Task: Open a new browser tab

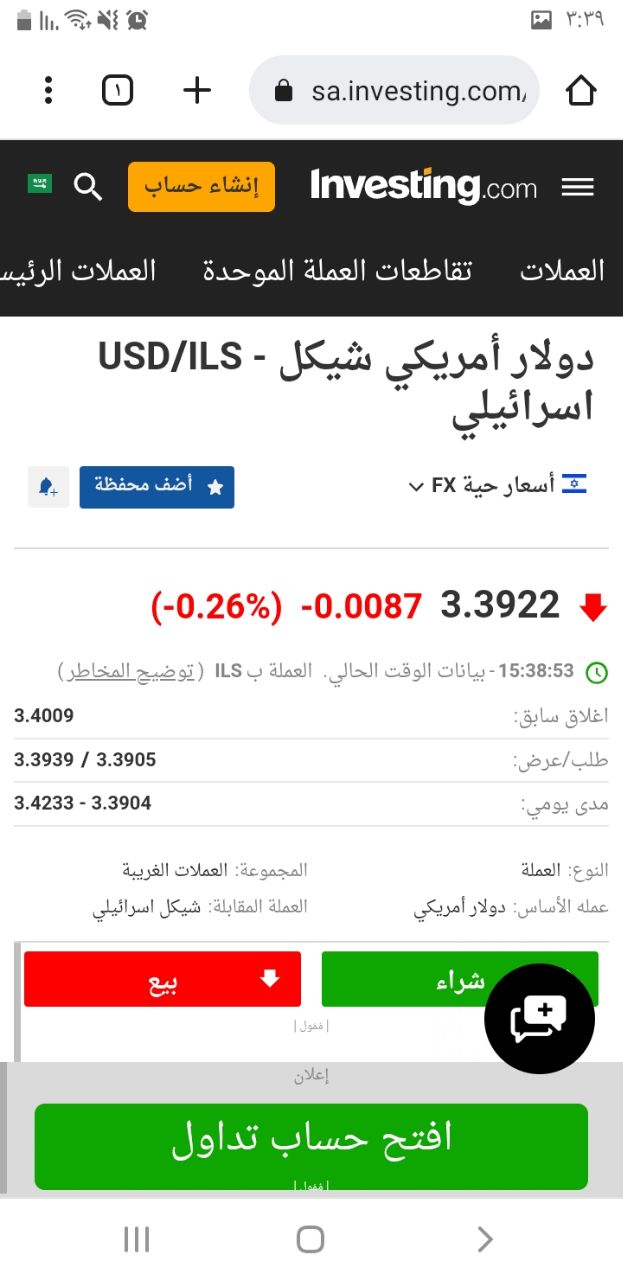Action: tap(198, 91)
